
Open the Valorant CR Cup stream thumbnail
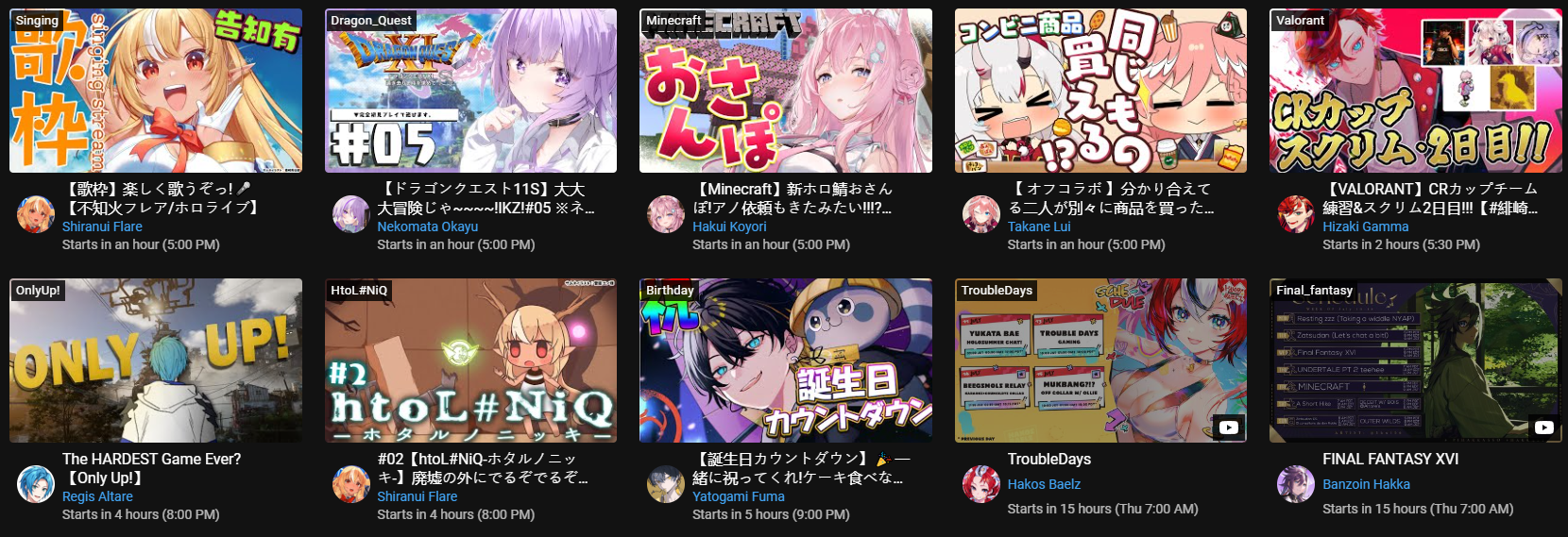(1415, 92)
